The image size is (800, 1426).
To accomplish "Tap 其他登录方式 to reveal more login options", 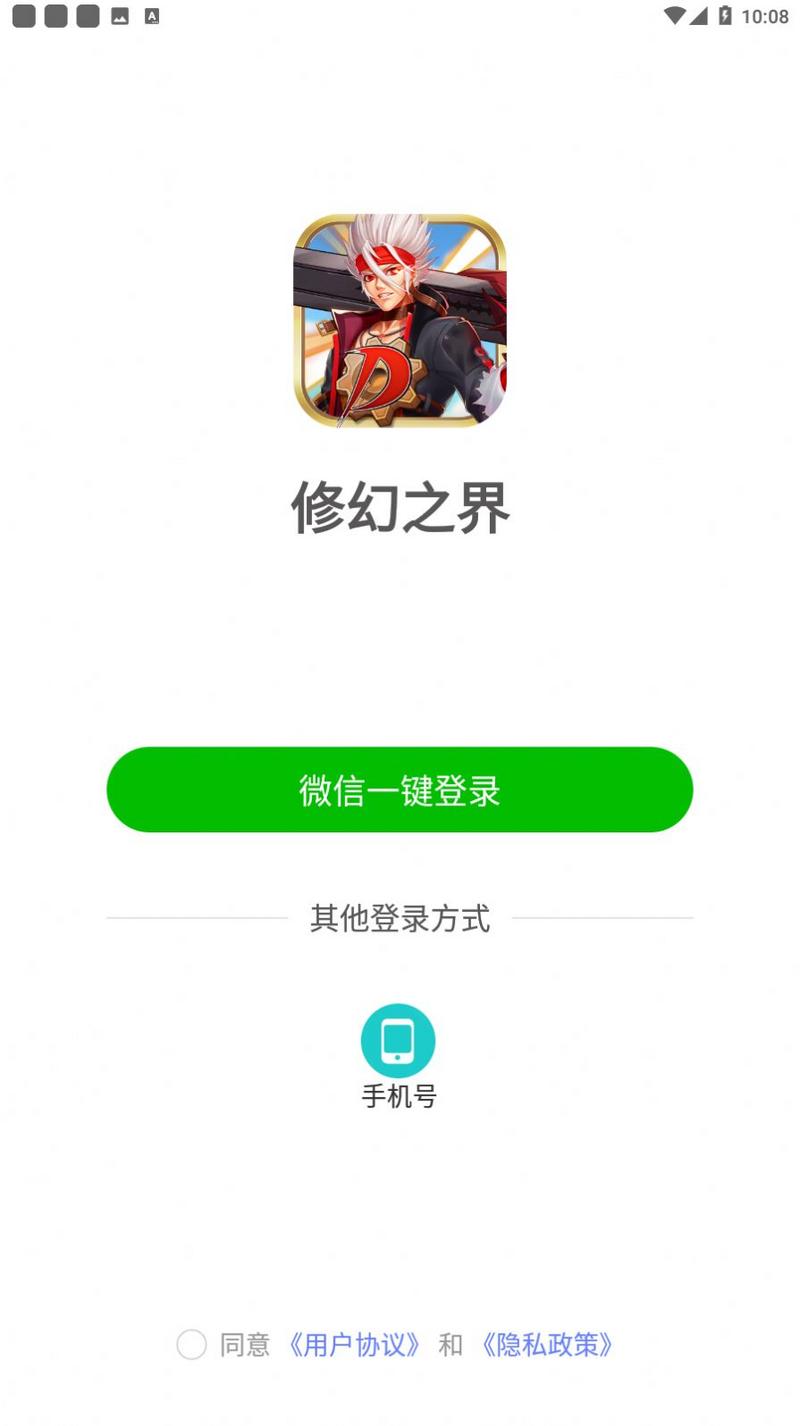I will [399, 919].
